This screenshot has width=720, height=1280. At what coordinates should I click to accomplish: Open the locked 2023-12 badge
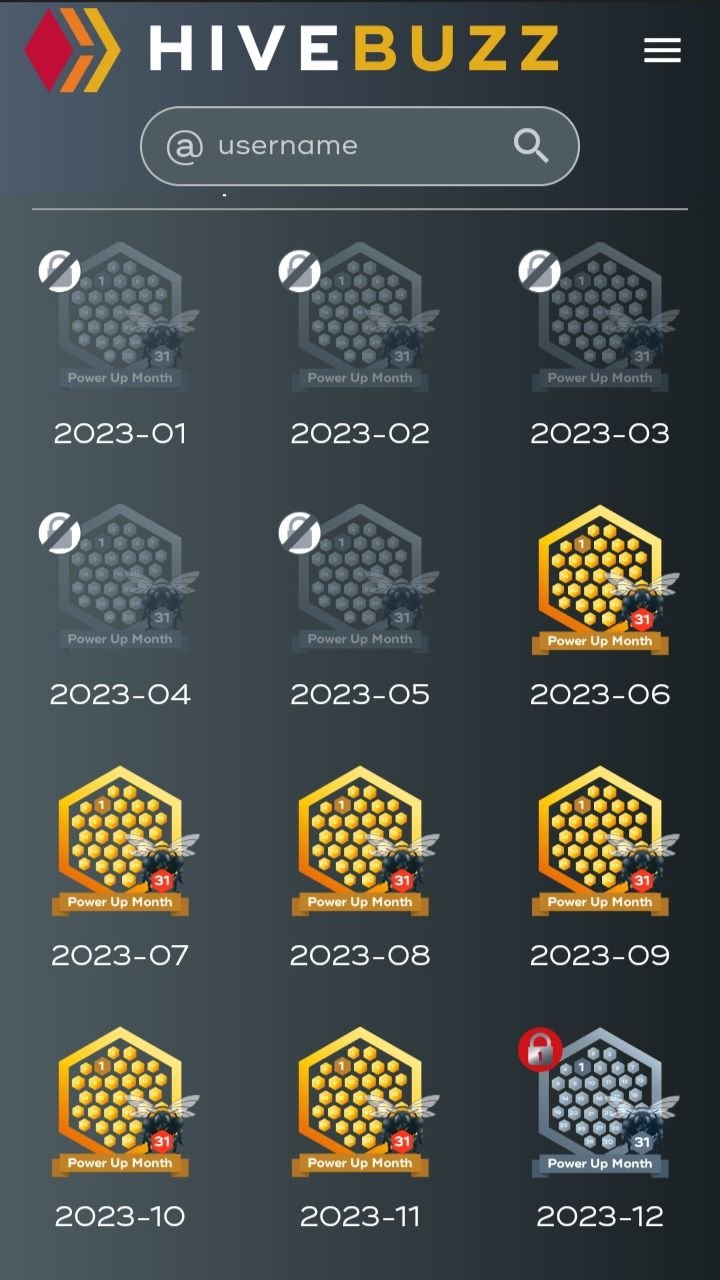[x=600, y=1102]
